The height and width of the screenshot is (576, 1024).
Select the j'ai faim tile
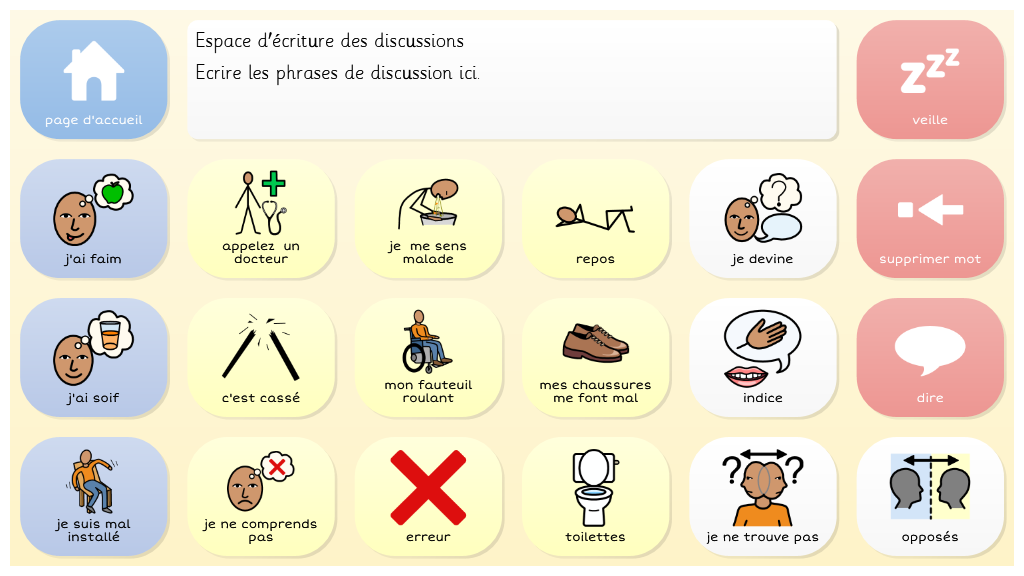[x=94, y=218]
